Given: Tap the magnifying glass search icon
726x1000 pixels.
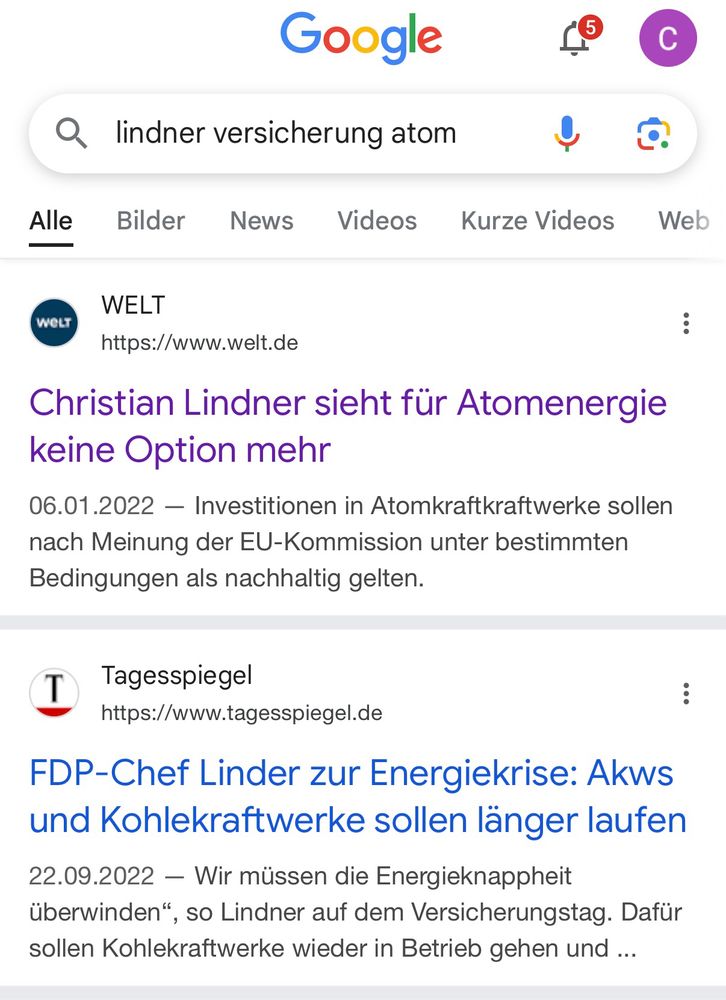Looking at the screenshot, I should pyautogui.click(x=69, y=131).
